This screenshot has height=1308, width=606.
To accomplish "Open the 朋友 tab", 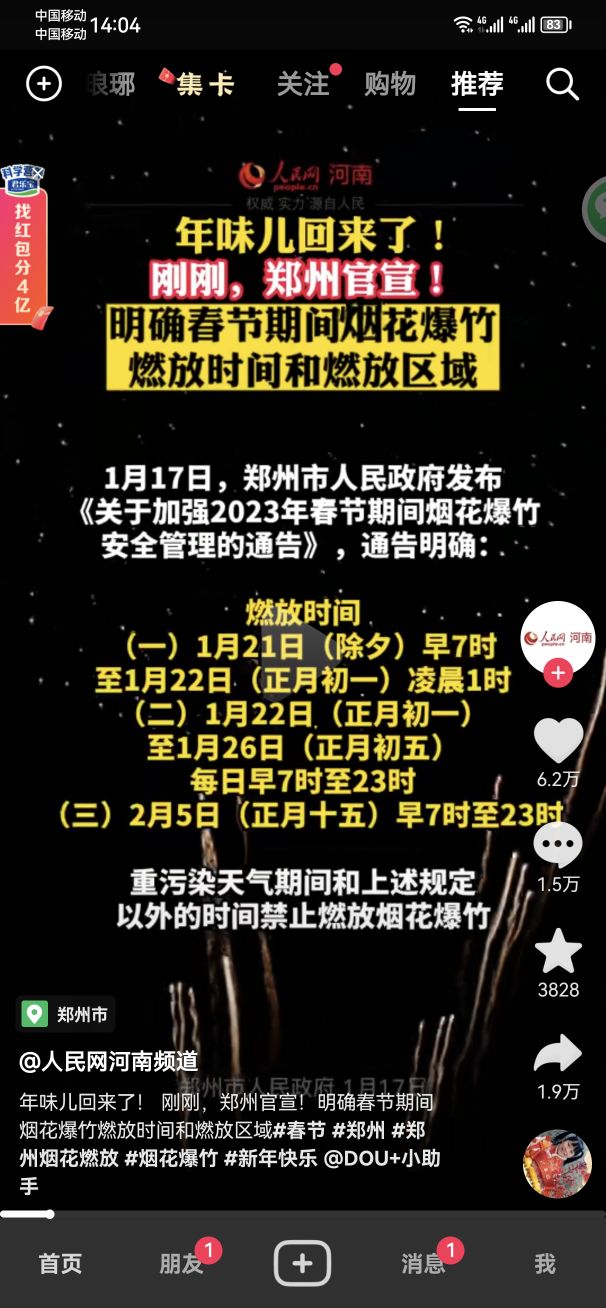I will point(181,1264).
